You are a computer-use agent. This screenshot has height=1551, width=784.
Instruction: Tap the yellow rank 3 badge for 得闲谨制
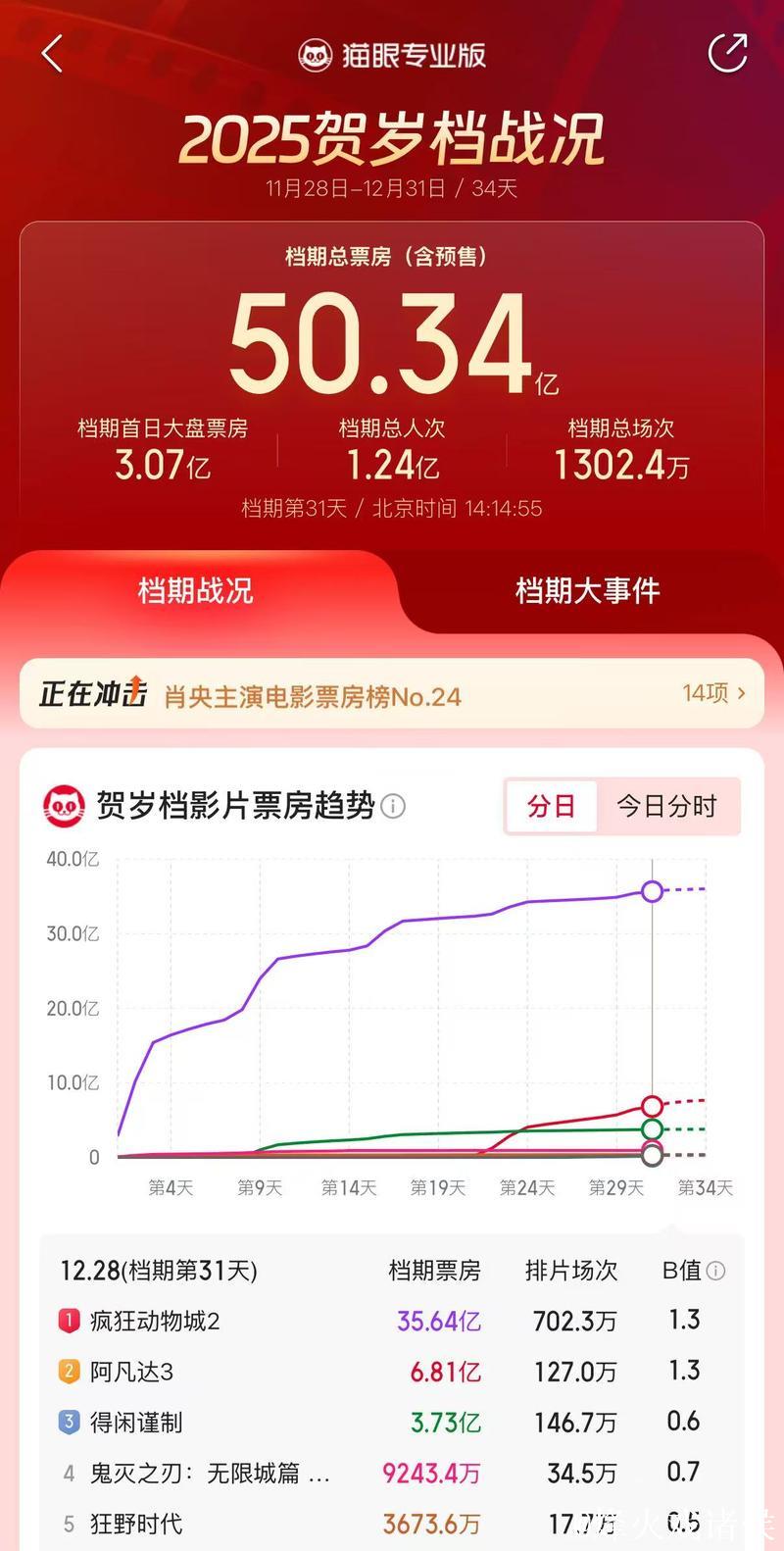69,1423
